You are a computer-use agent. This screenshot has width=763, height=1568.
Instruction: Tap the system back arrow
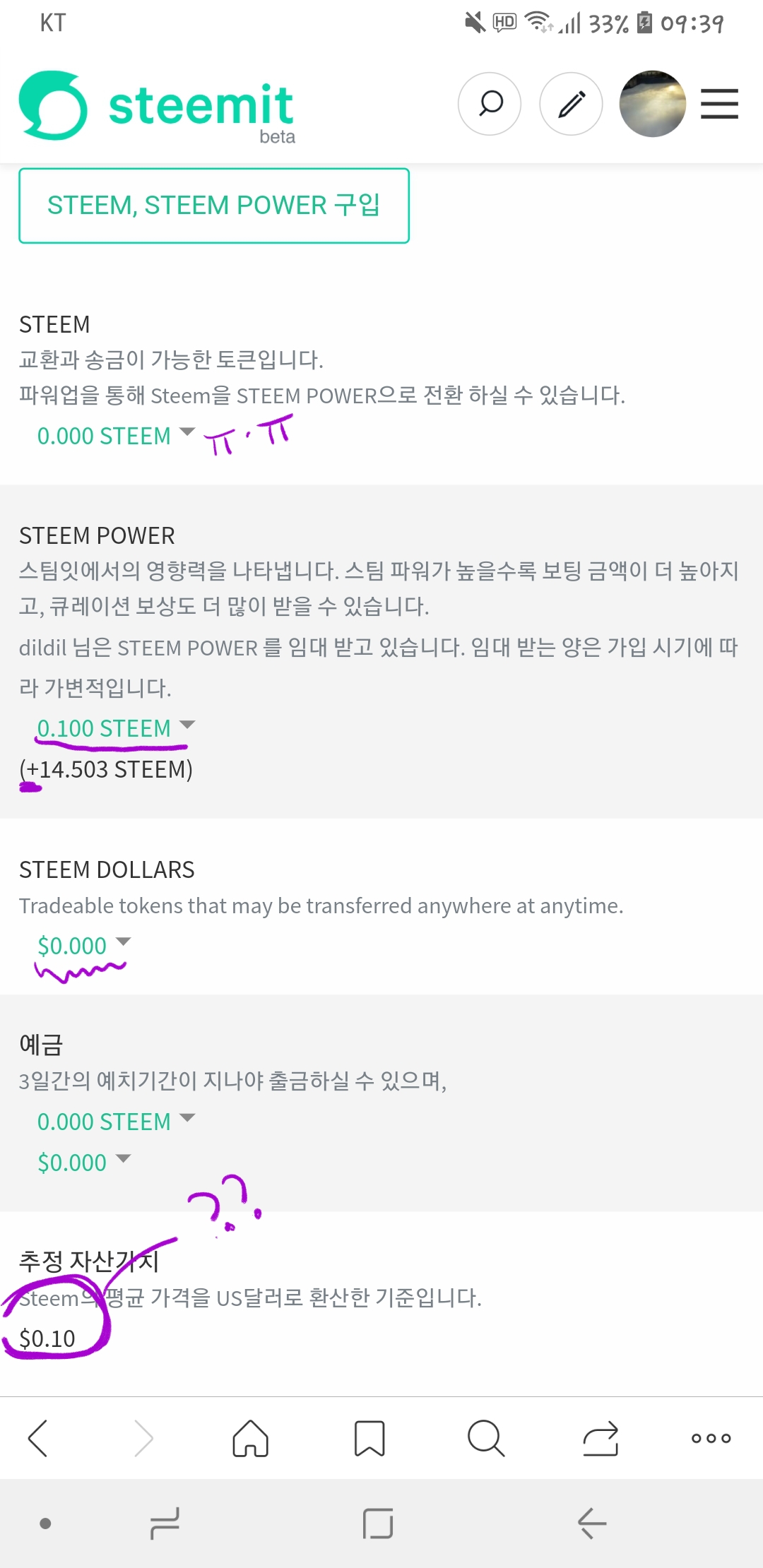pyautogui.click(x=592, y=1523)
